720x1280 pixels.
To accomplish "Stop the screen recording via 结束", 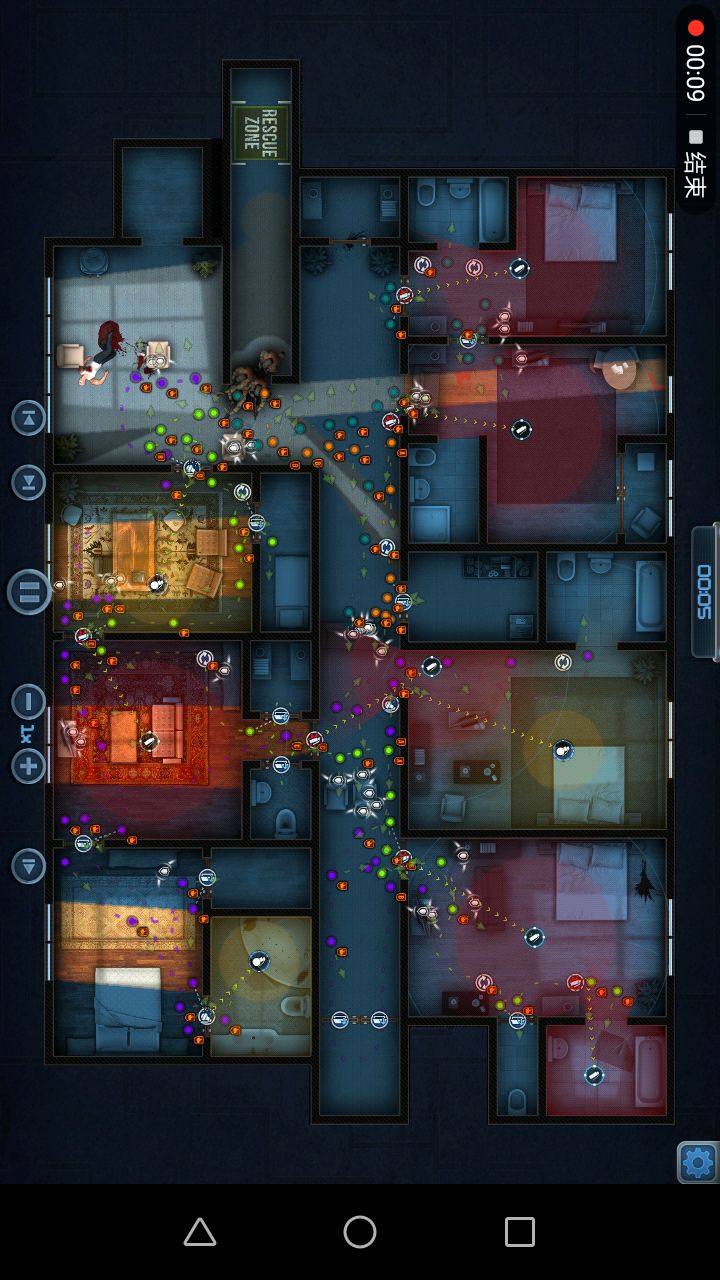I will [x=695, y=162].
